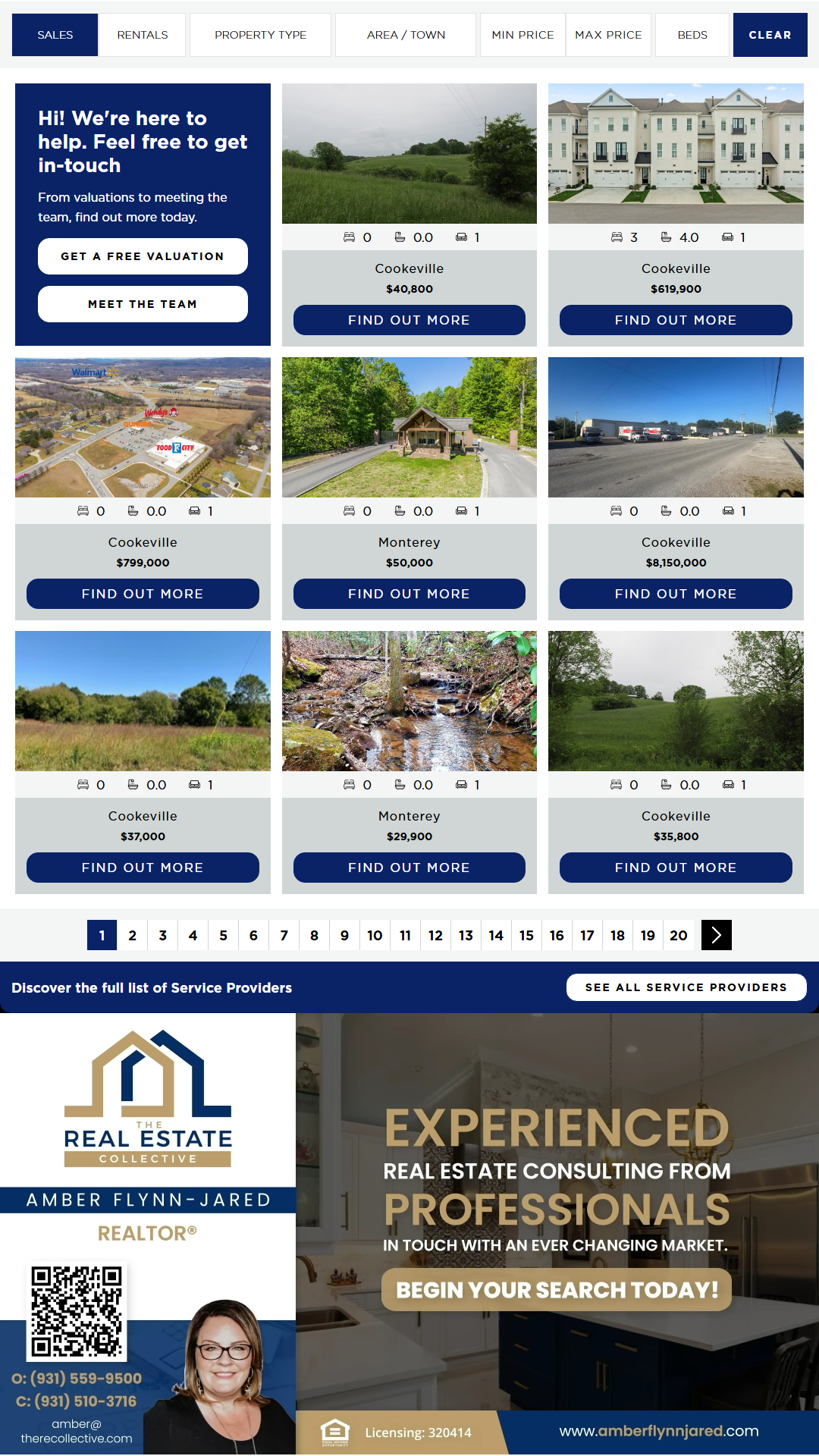This screenshot has width=819, height=1456.
Task: Clear all search filters
Action: (770, 35)
